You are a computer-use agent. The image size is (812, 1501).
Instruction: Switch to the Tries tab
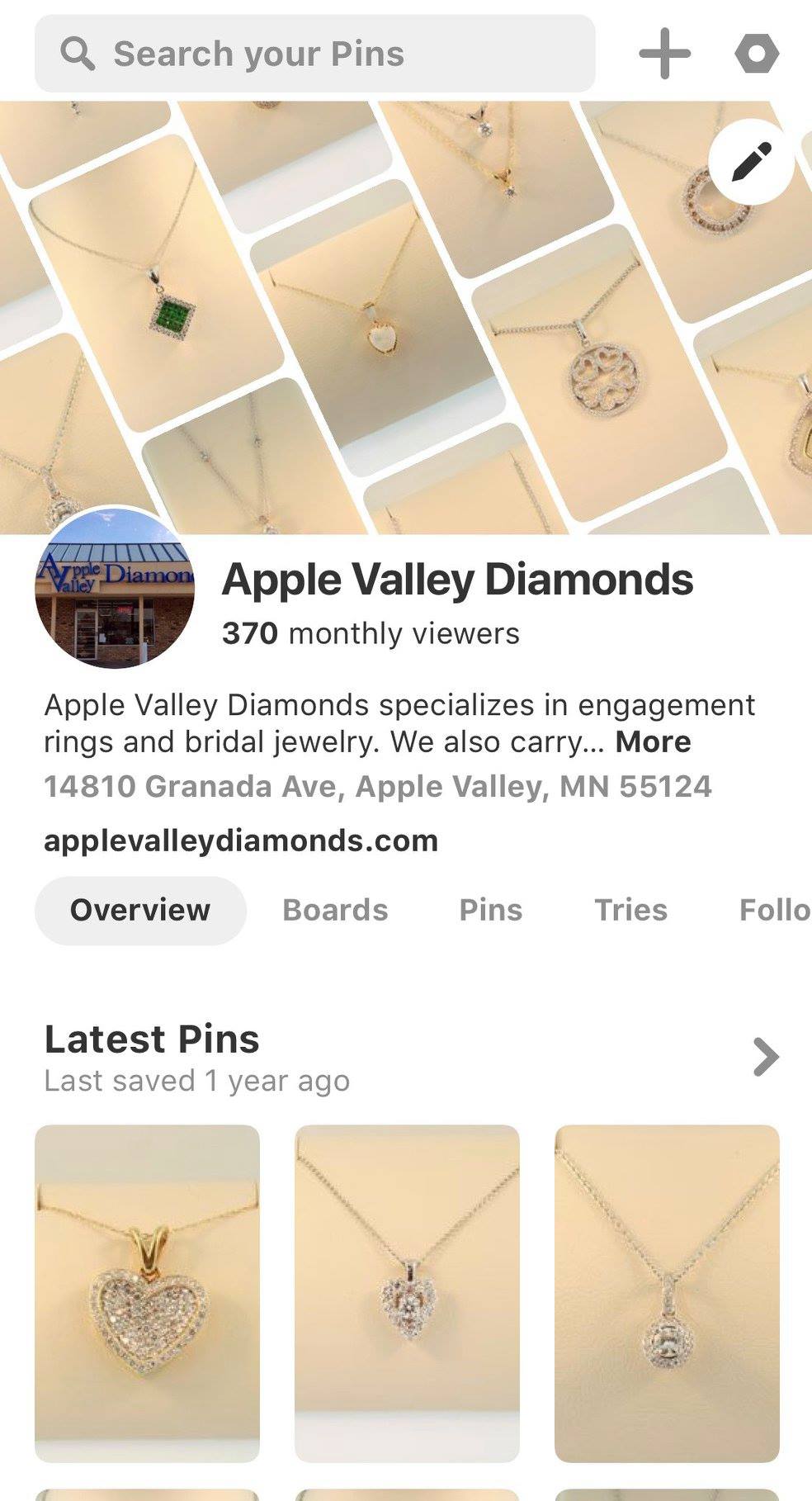tap(630, 910)
